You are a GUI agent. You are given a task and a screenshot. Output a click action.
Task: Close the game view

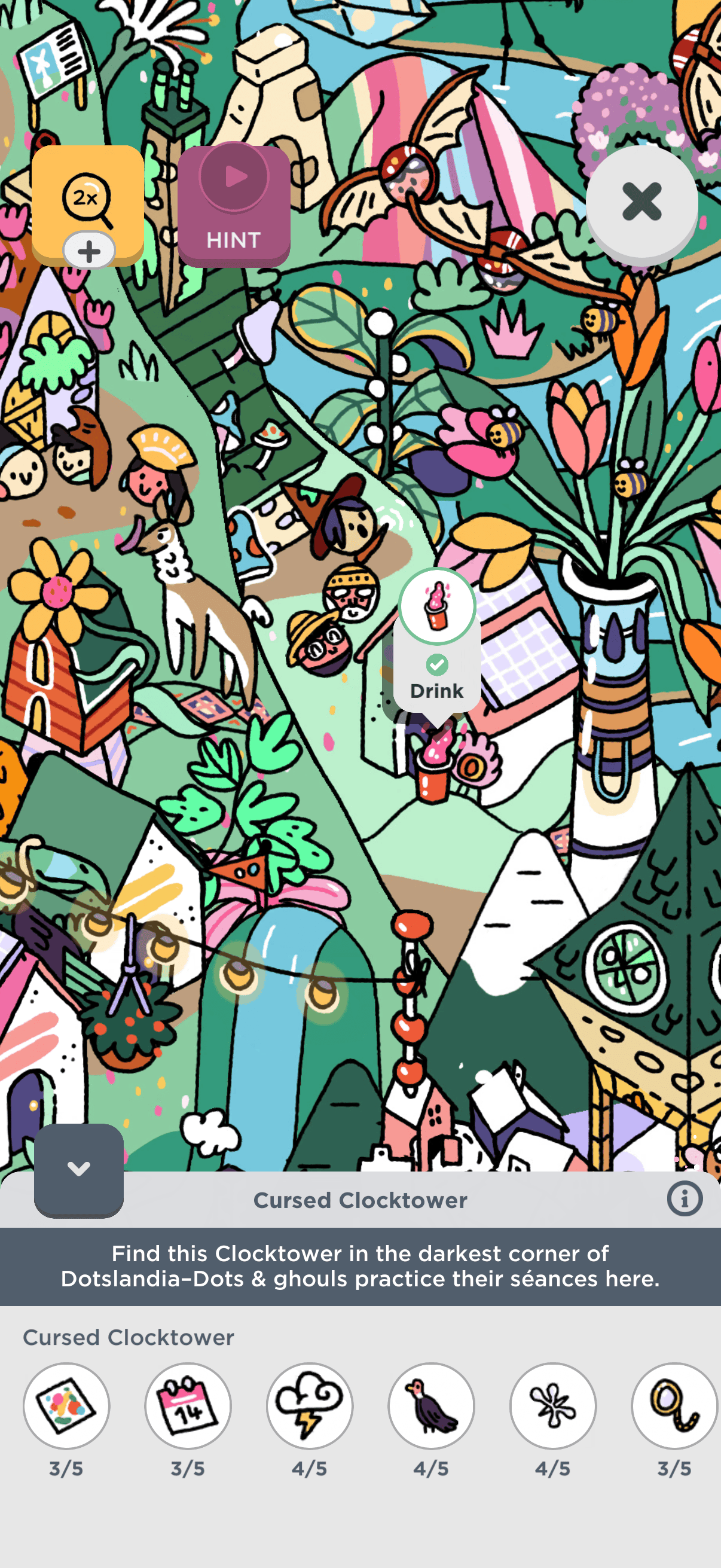pyautogui.click(x=641, y=202)
